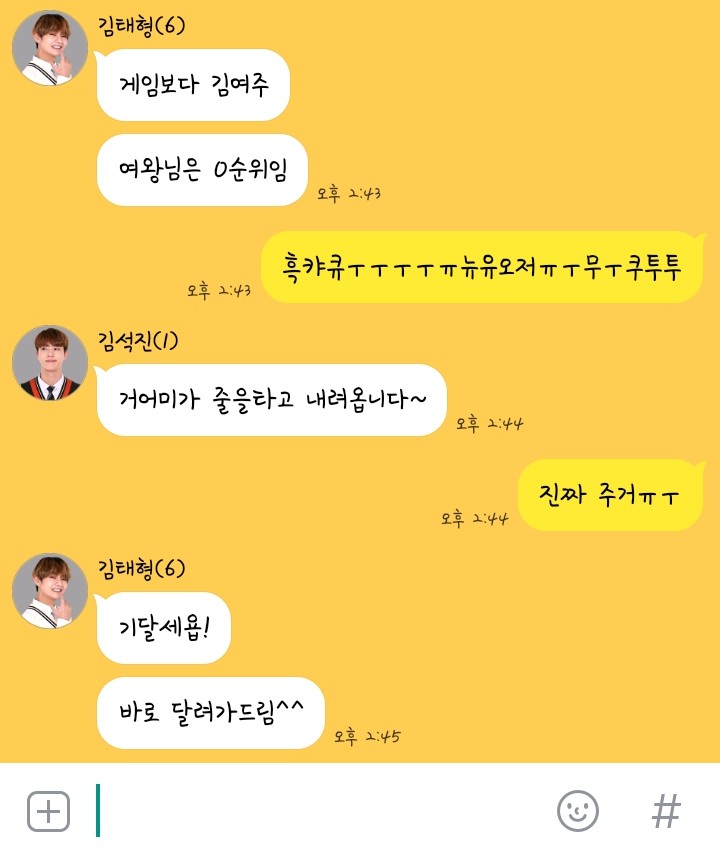View 김석진's profile picture
The width and height of the screenshot is (720, 859).
pos(50,363)
